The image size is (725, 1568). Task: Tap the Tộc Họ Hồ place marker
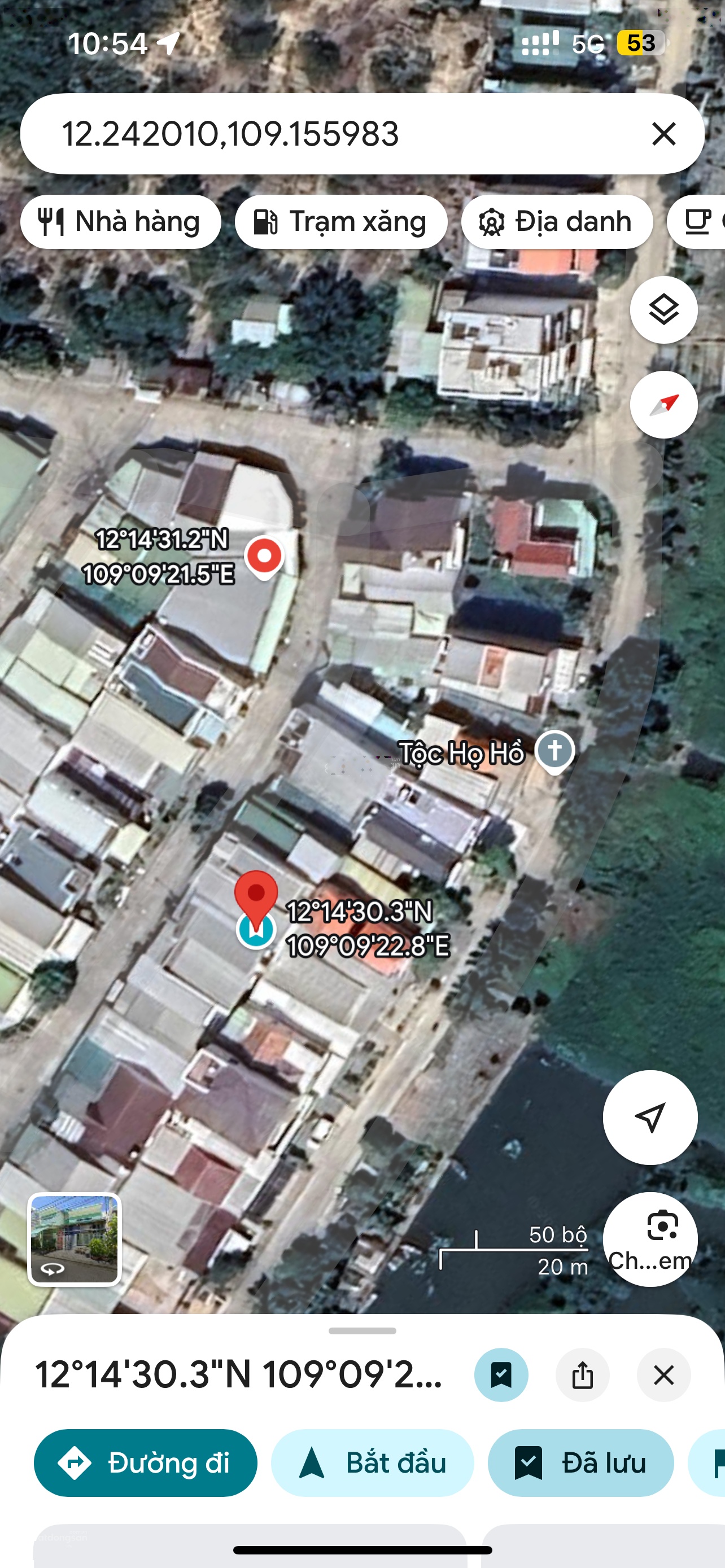point(554,750)
